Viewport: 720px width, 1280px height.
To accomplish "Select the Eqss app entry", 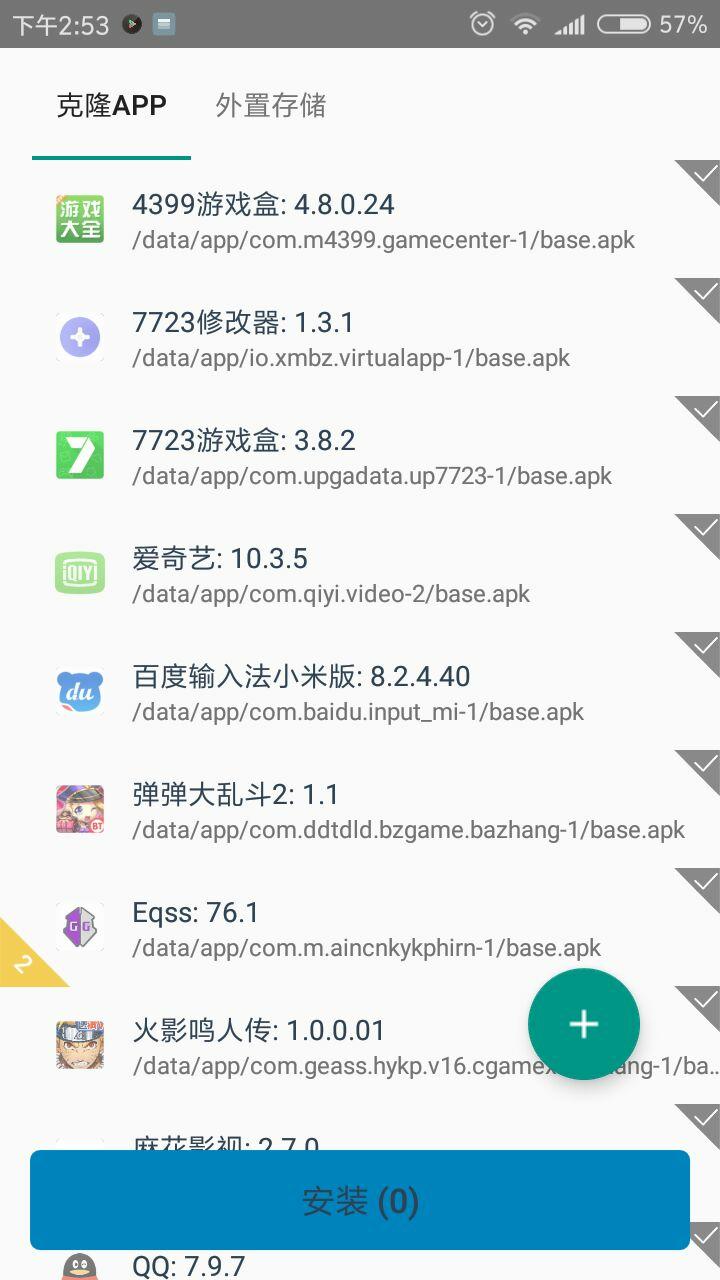I will click(x=360, y=928).
